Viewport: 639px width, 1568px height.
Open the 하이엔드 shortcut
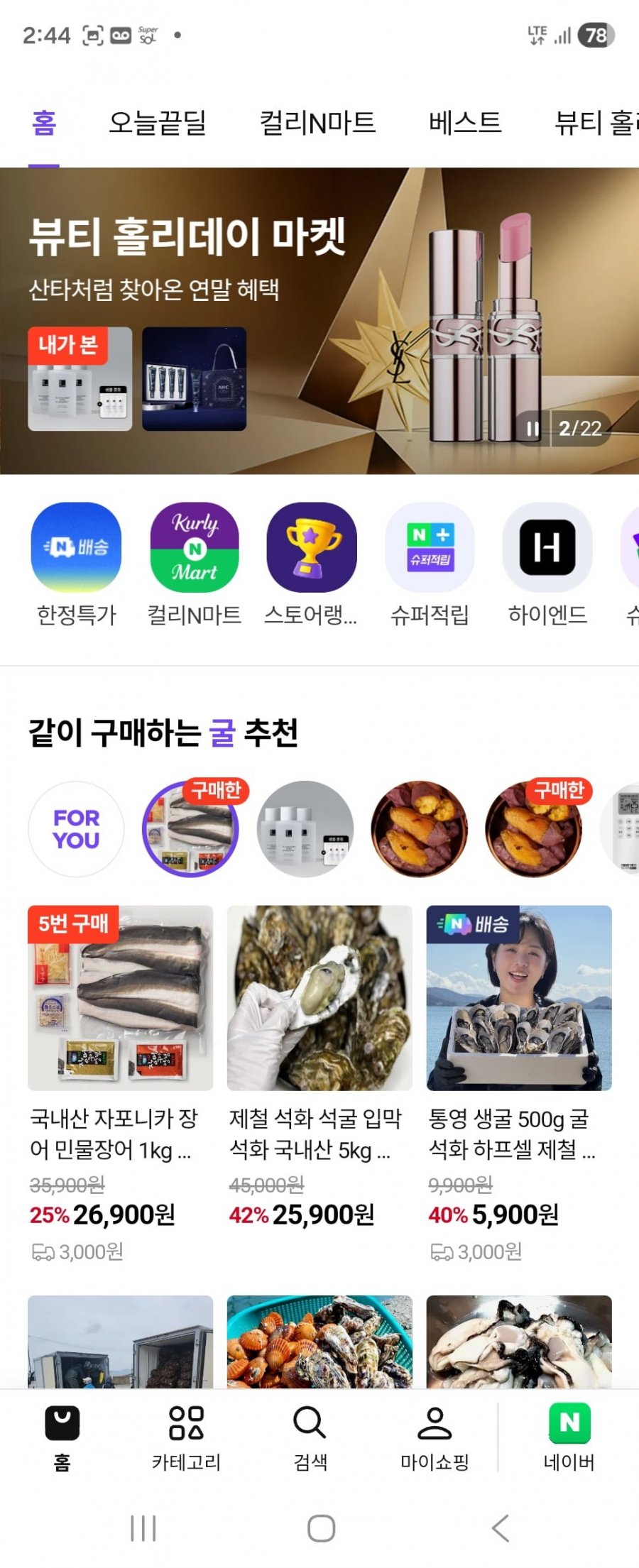pos(547,548)
